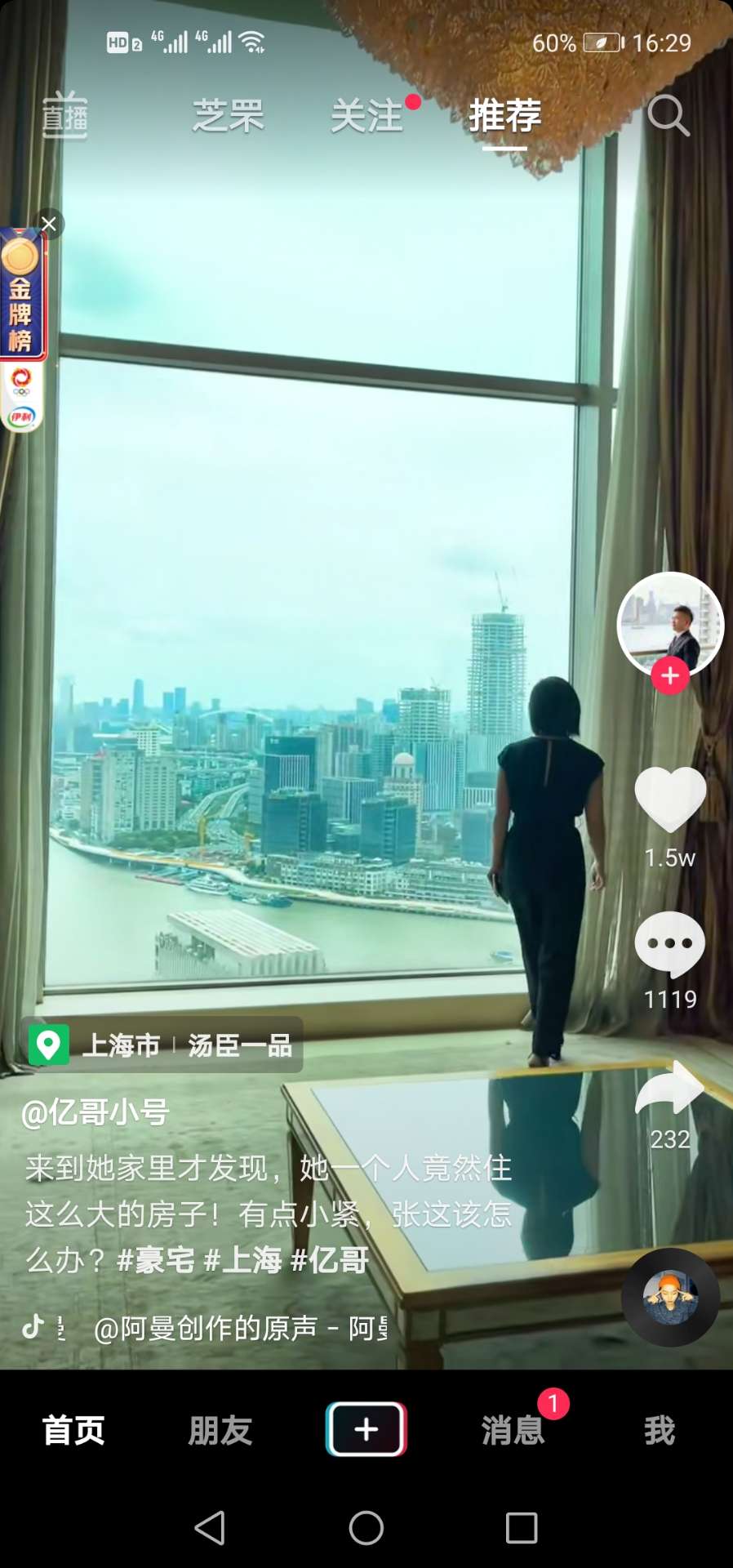Create a new video with the plus button
This screenshot has width=733, height=1568.
click(366, 1429)
